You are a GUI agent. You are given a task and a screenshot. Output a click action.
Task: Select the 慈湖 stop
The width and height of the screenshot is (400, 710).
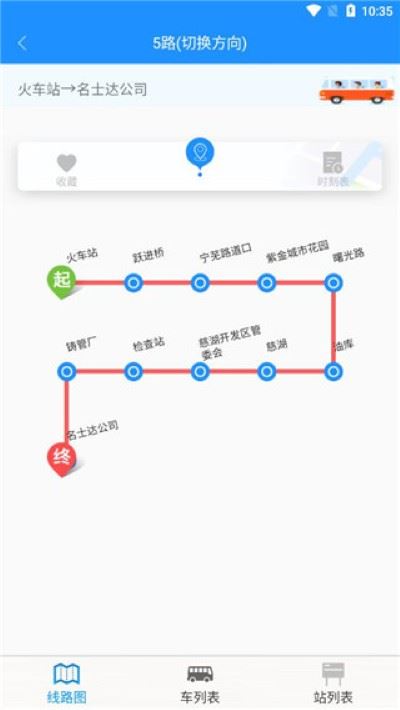pos(267,372)
